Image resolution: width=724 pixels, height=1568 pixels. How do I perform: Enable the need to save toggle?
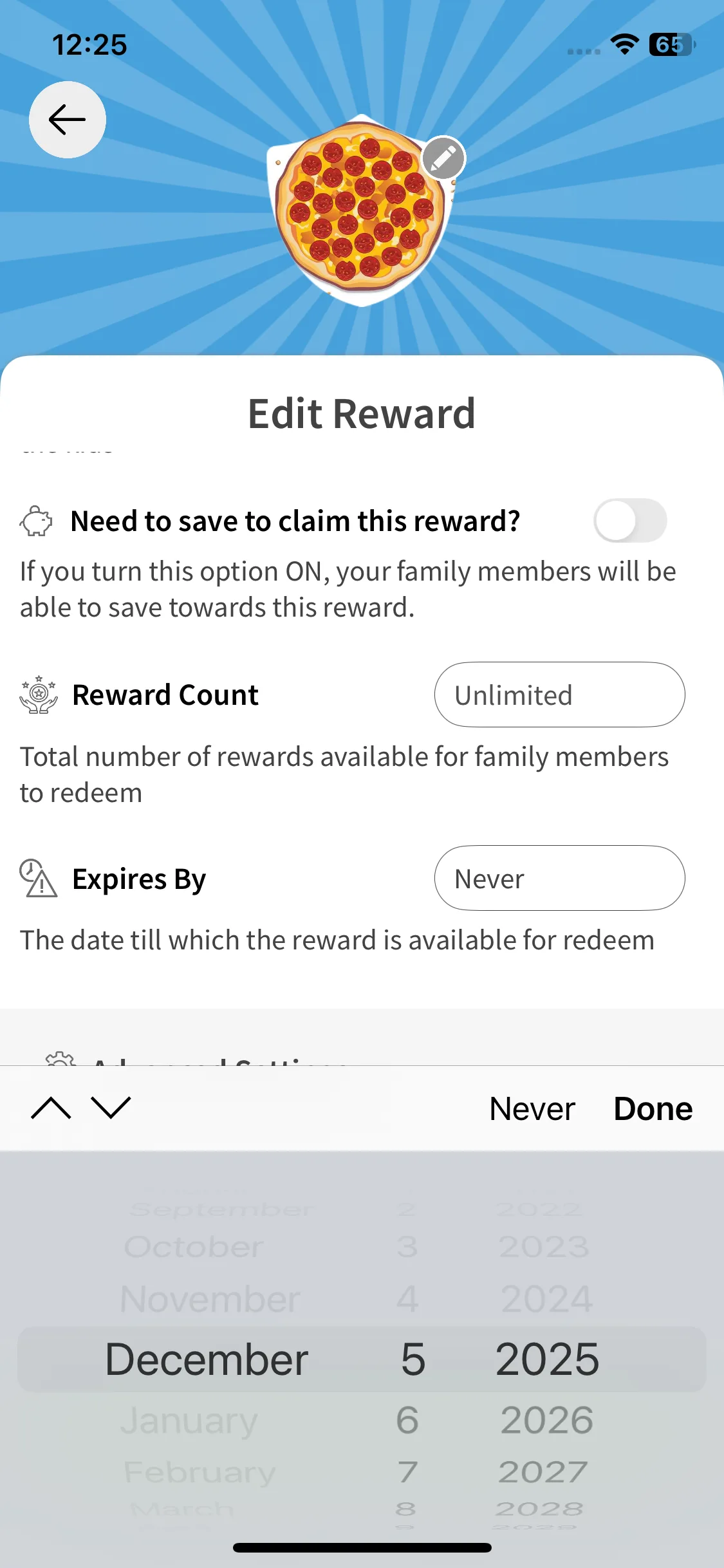(x=629, y=520)
